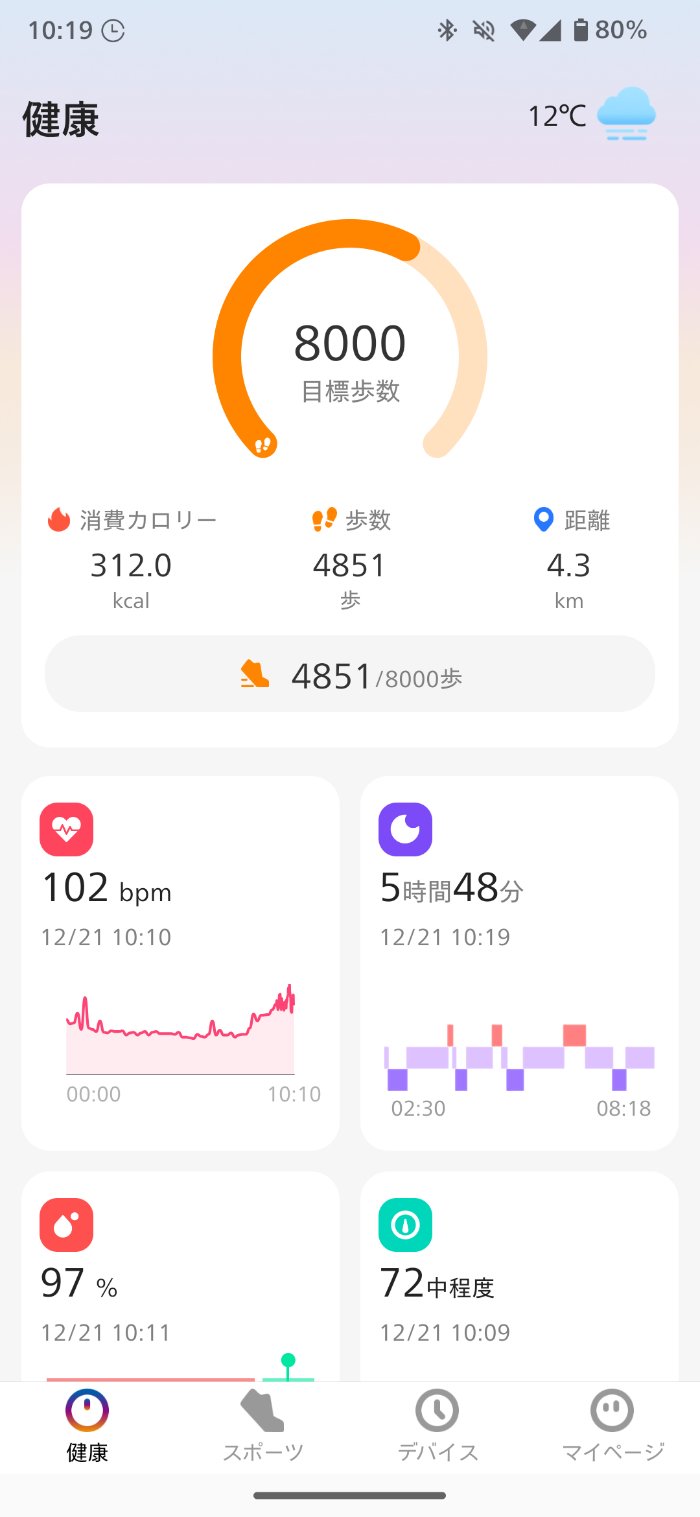Open the weather widget showing 12℃
Viewport: 700px width, 1517px height.
592,116
